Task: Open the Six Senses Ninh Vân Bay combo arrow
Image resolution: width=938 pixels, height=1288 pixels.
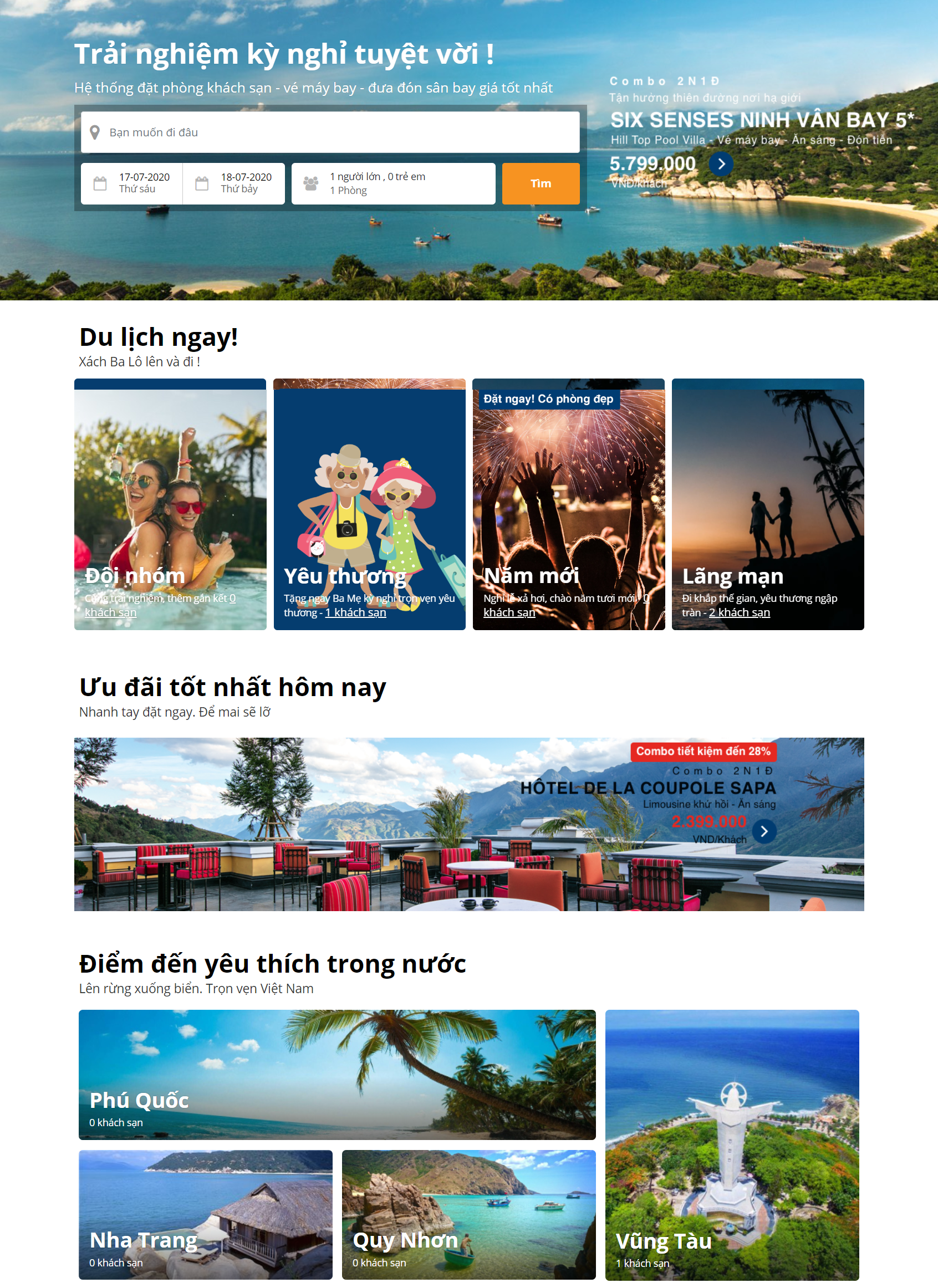Action: [x=720, y=165]
